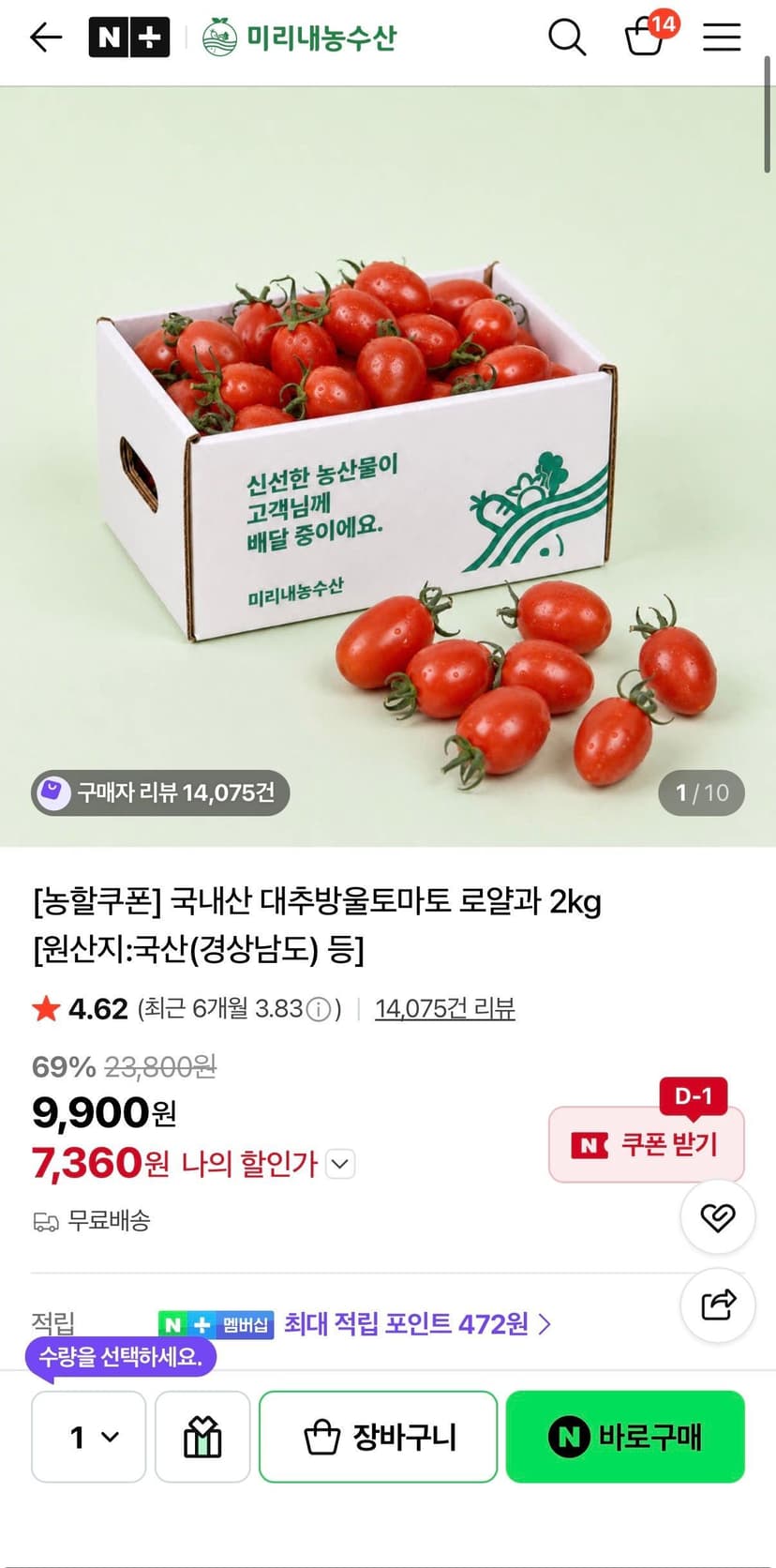Image resolution: width=776 pixels, height=1568 pixels.
Task: Tap 바로구매 to buy now
Action: (x=625, y=1437)
